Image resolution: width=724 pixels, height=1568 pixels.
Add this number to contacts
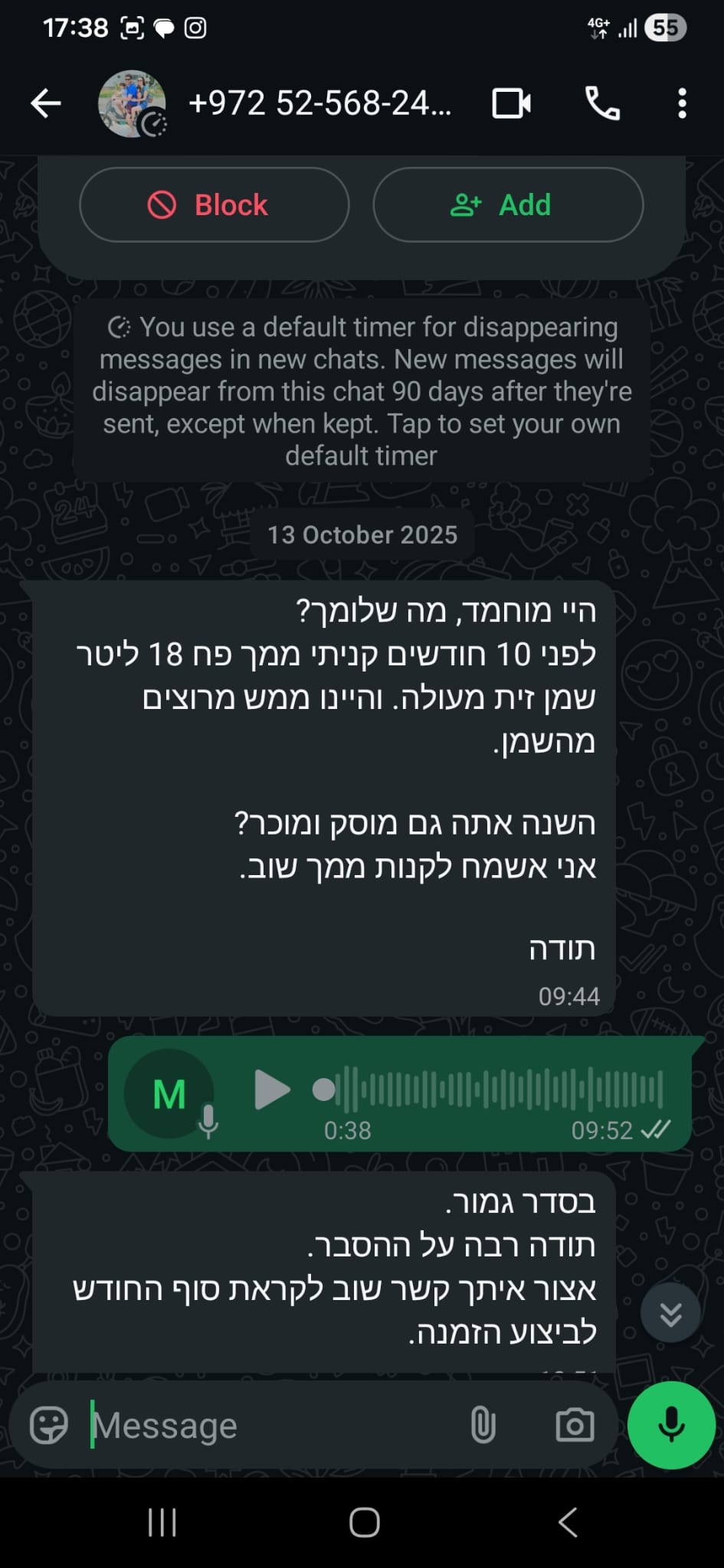tap(508, 205)
